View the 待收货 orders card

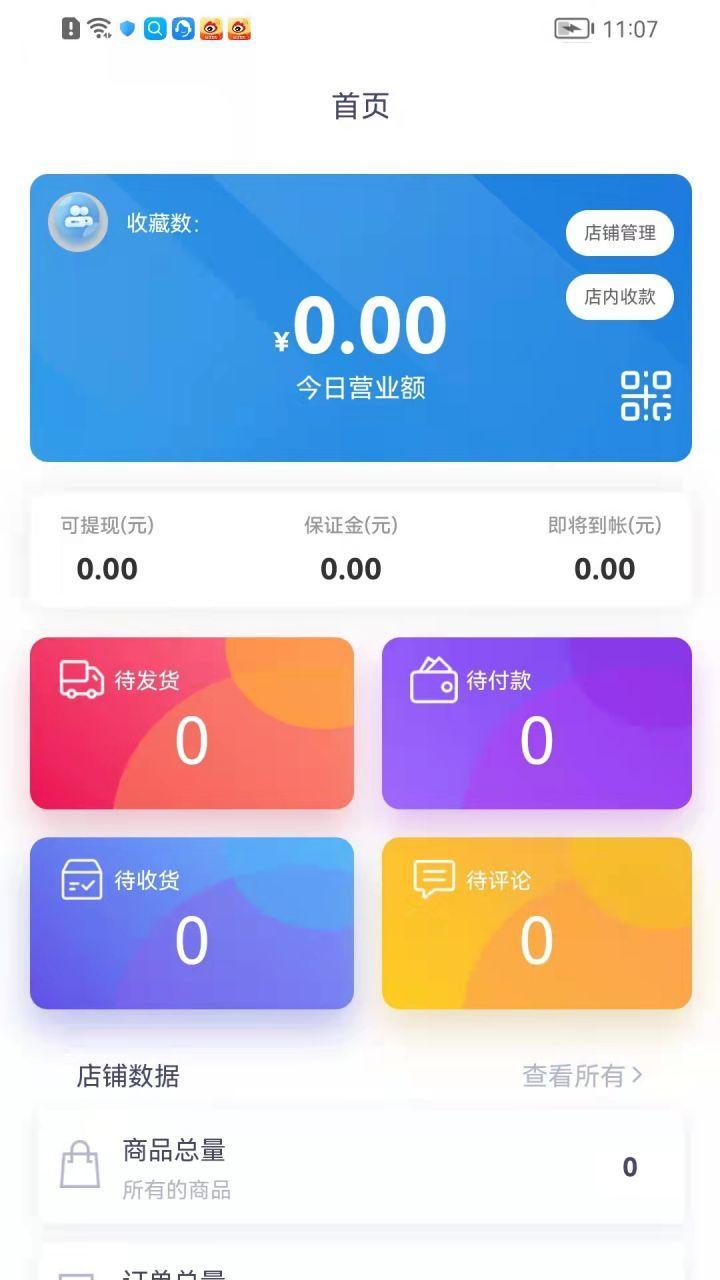[192, 923]
